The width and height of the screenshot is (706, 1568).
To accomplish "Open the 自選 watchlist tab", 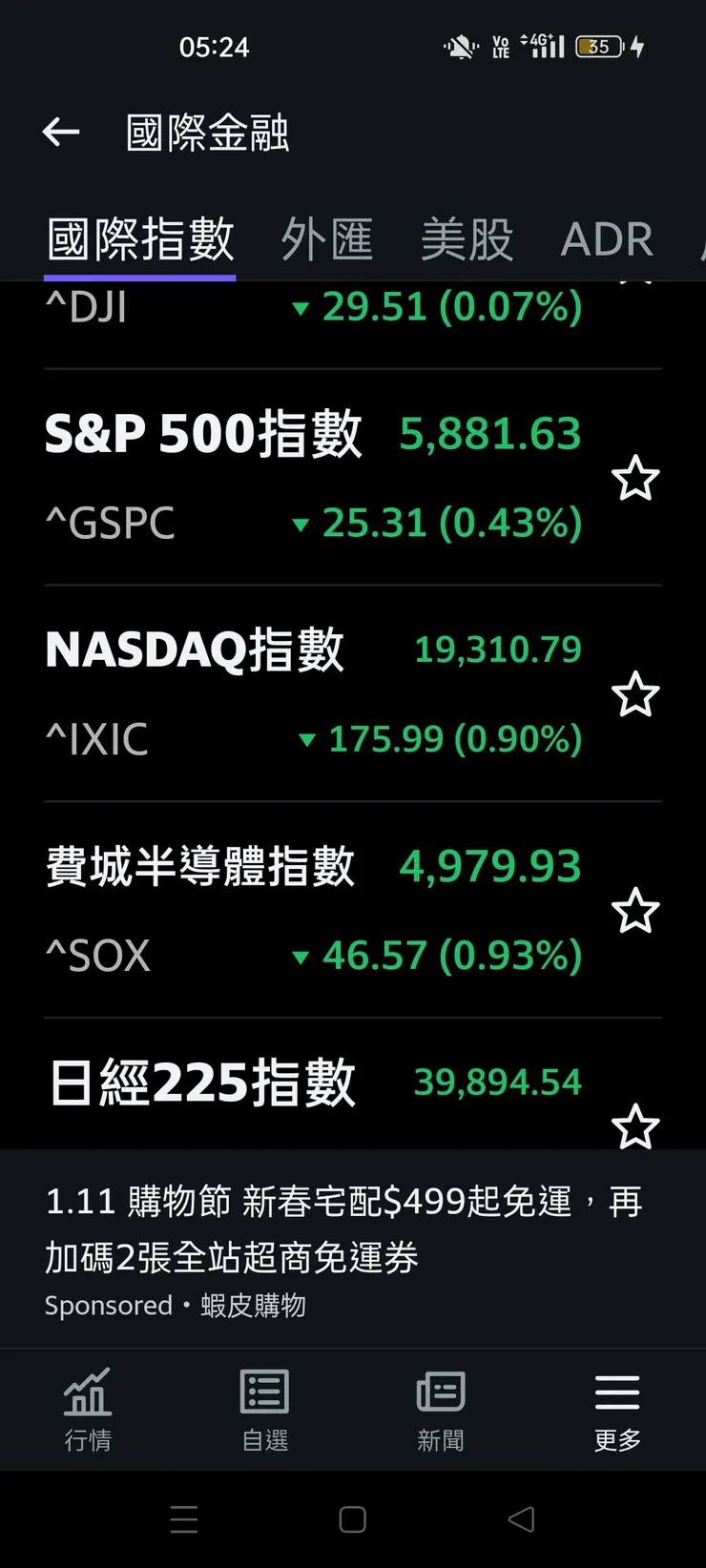I will (x=264, y=1409).
